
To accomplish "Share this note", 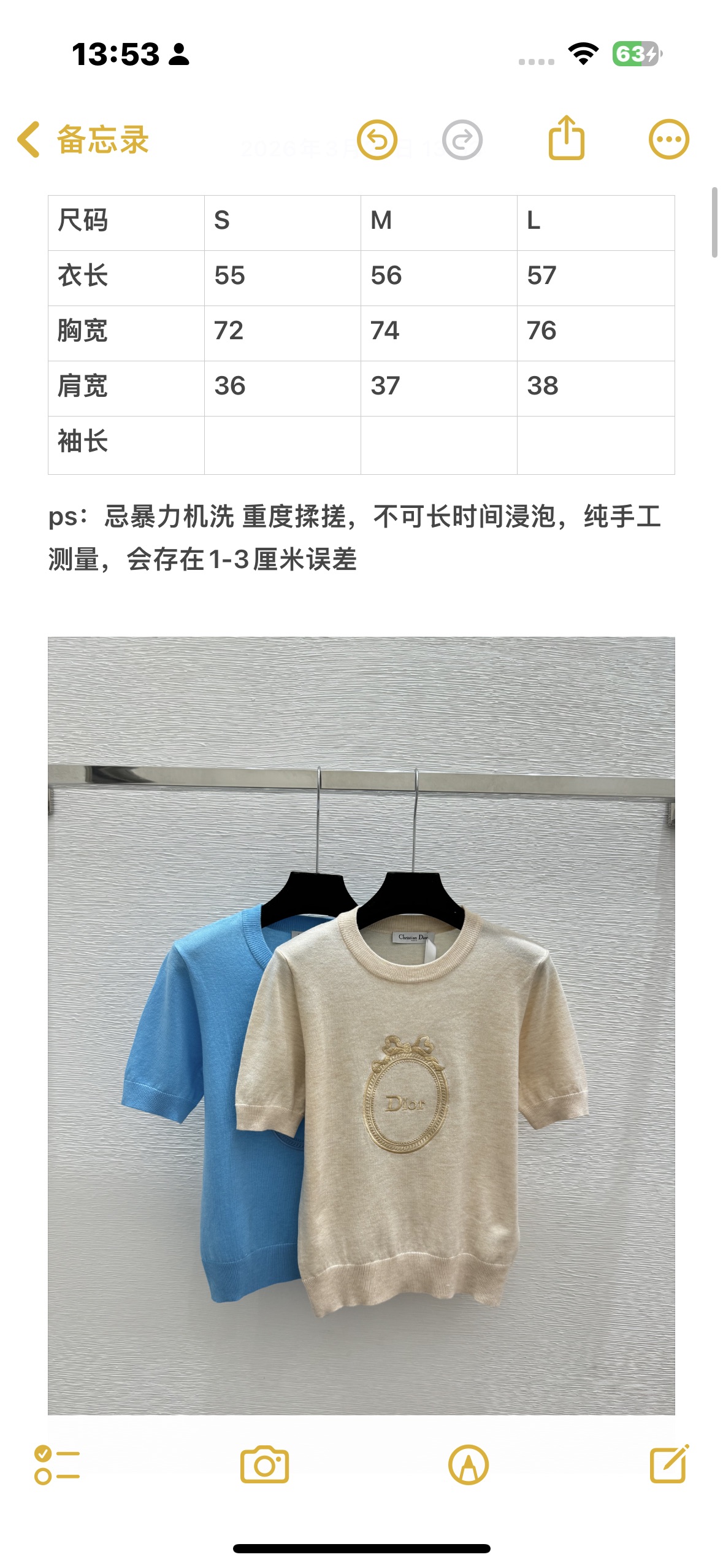I will pyautogui.click(x=566, y=138).
